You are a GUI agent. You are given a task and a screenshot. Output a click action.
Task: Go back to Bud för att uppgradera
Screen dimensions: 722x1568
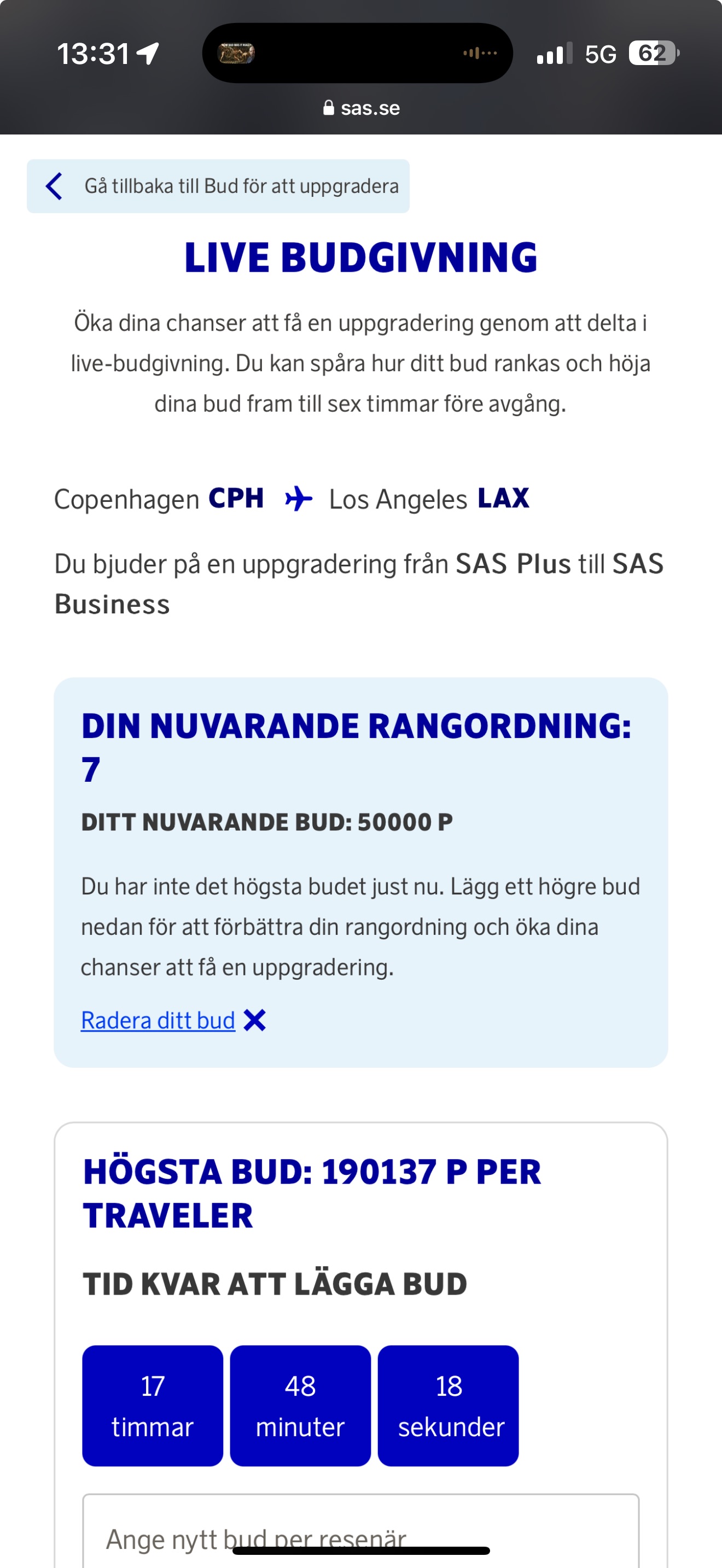218,186
